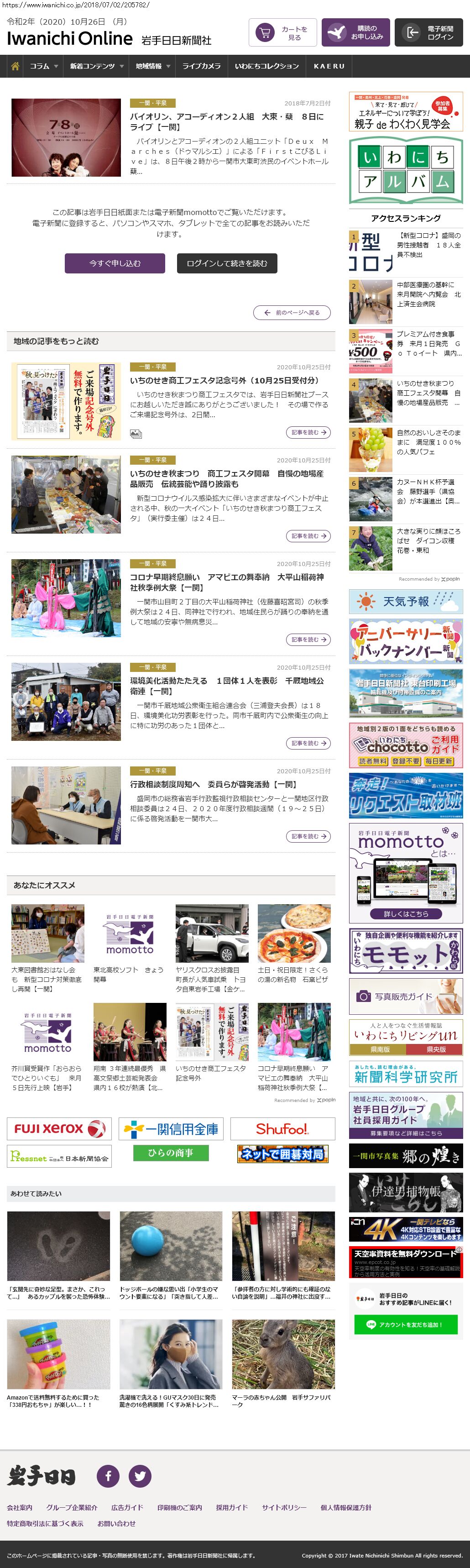
Task: Expand the コラム dropdown menu
Action: [x=44, y=66]
